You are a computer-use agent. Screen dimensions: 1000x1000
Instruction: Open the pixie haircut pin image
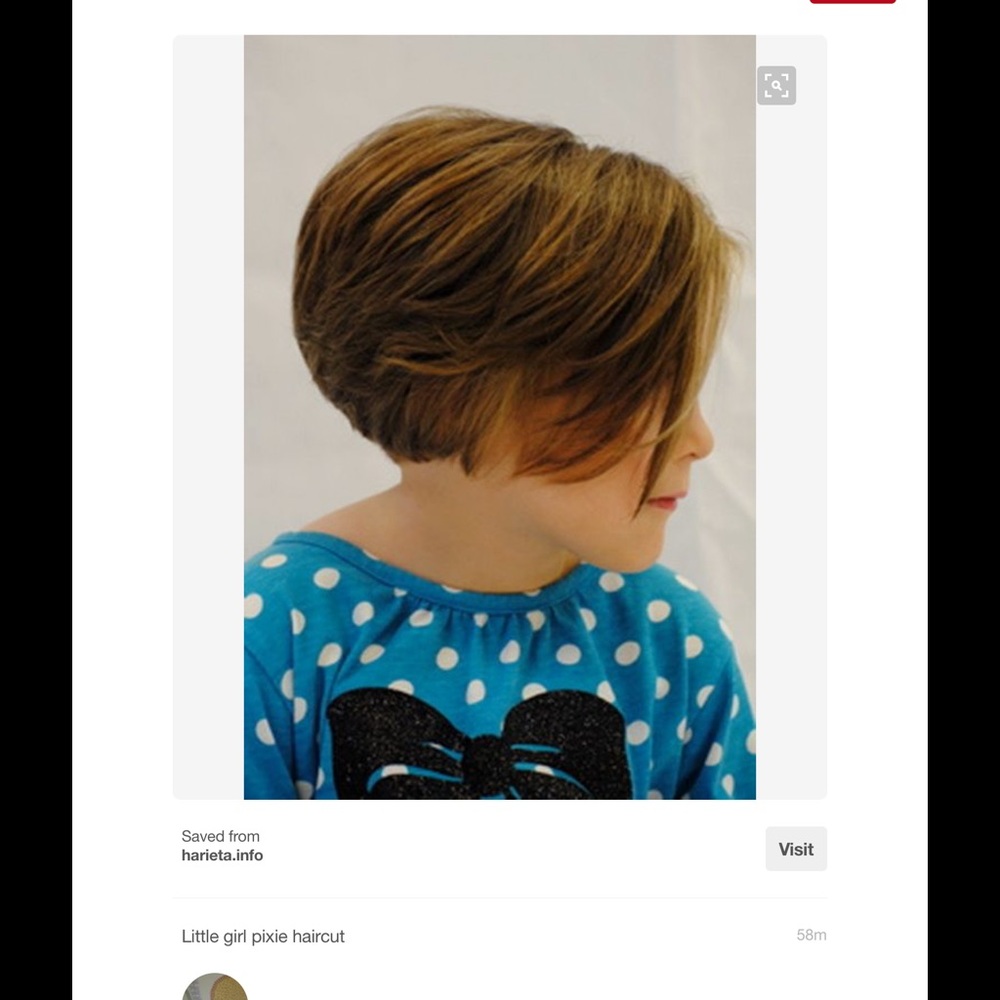[499, 417]
